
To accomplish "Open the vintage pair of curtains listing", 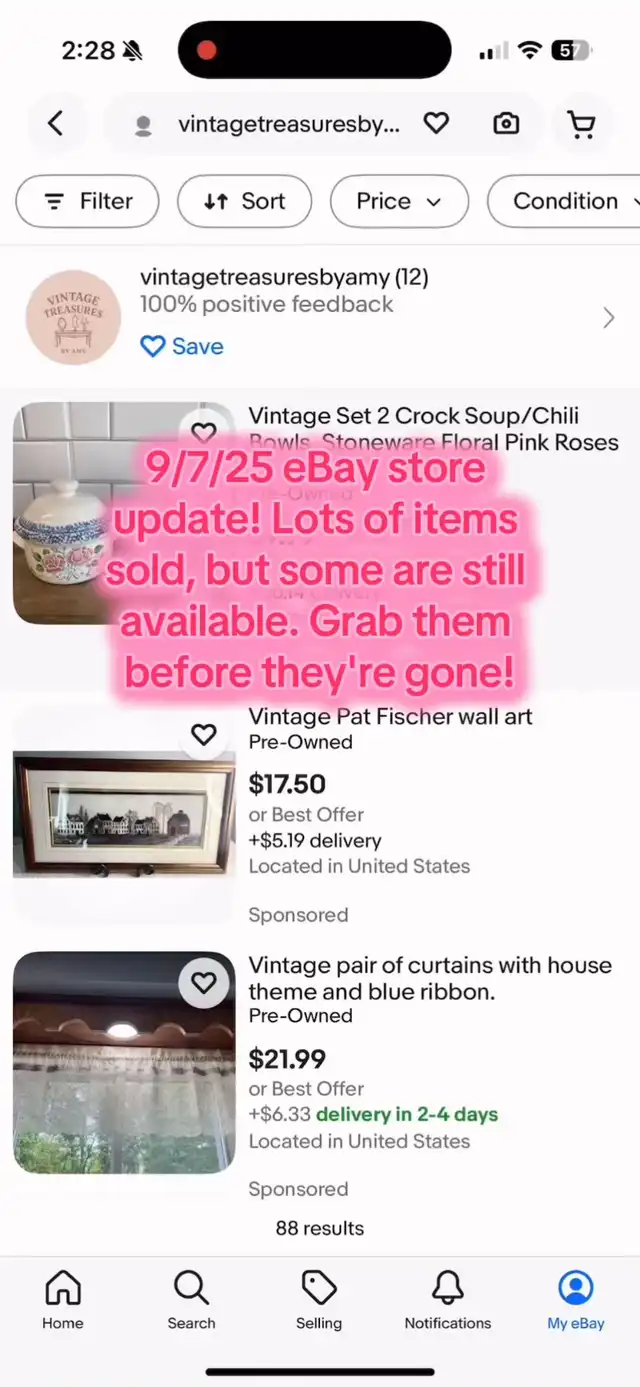I will point(429,978).
